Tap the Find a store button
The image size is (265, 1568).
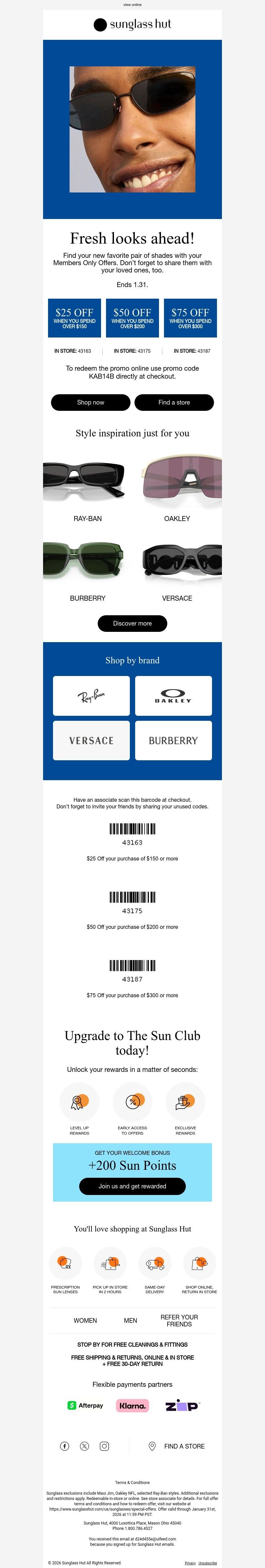174,402
